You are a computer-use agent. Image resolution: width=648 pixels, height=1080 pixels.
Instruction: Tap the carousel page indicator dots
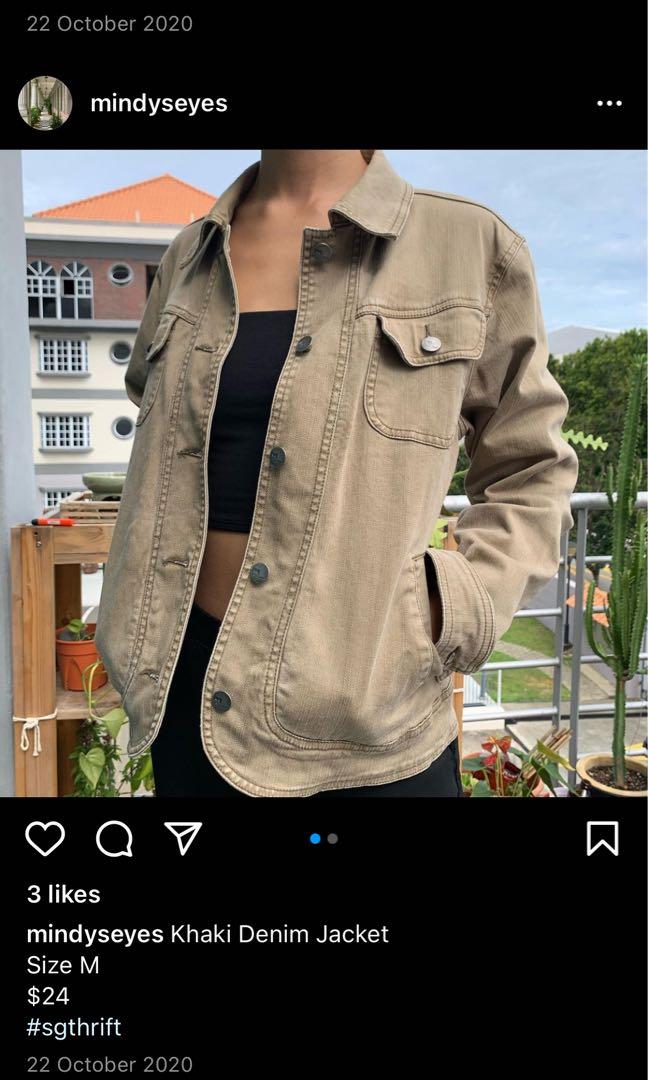coord(324,839)
